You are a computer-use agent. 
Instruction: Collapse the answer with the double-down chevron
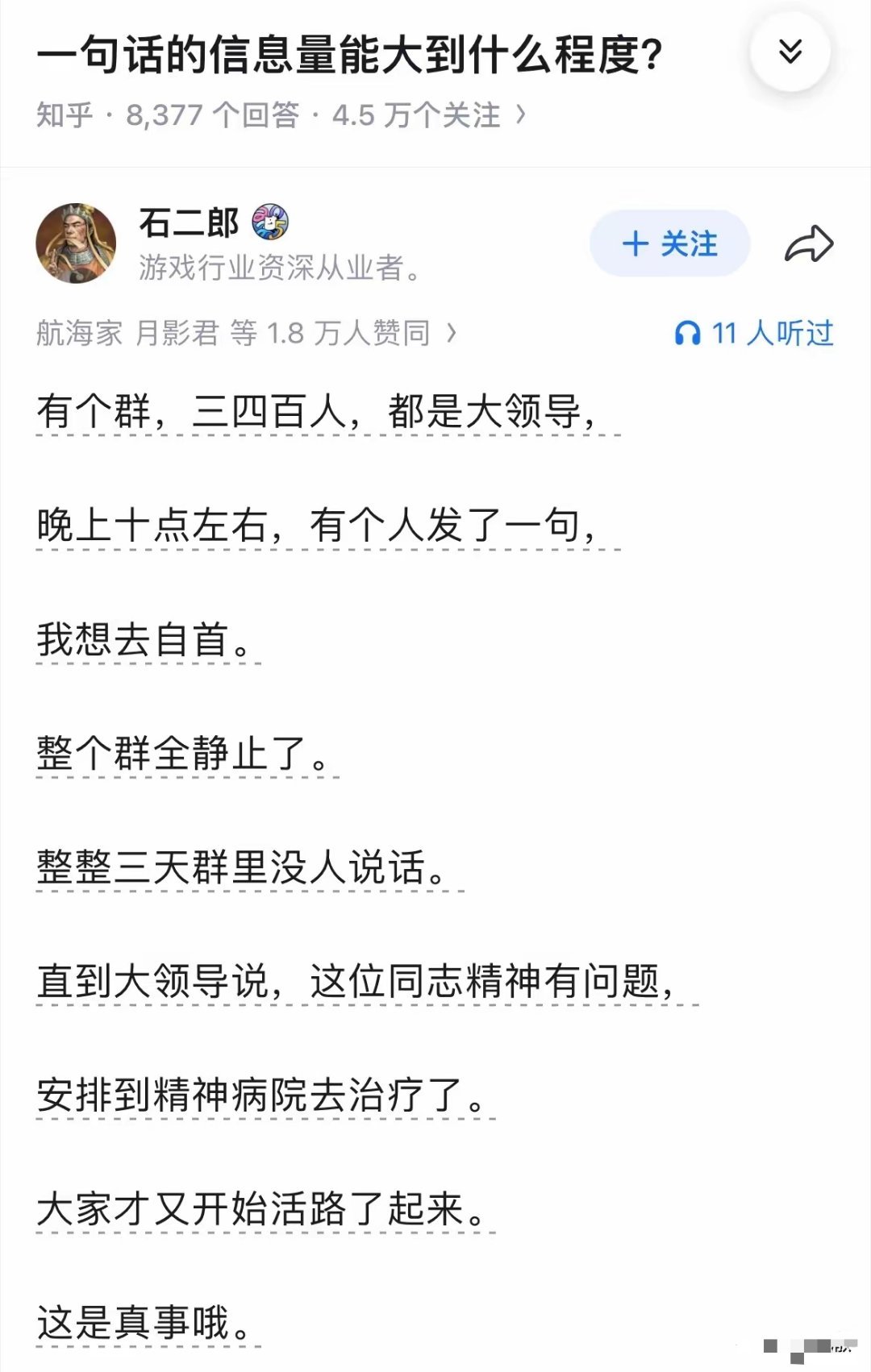pos(792,51)
